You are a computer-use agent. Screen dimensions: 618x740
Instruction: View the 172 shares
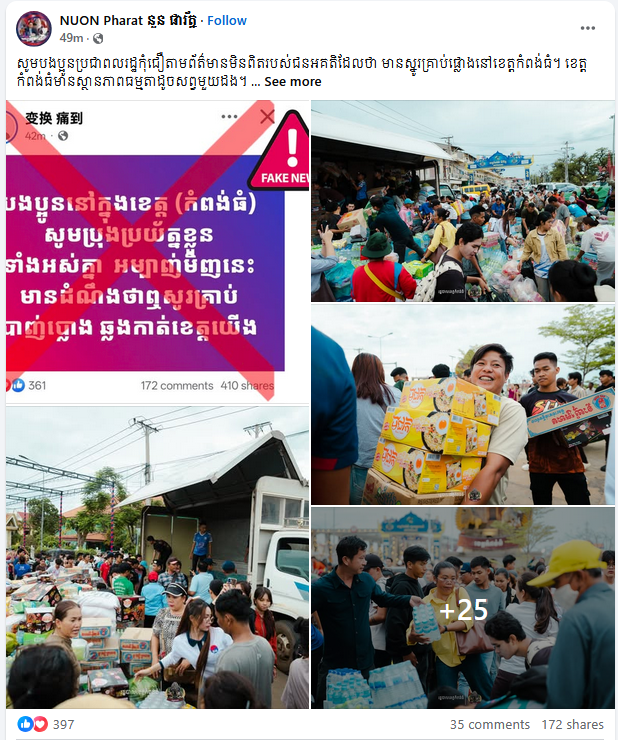(x=572, y=724)
